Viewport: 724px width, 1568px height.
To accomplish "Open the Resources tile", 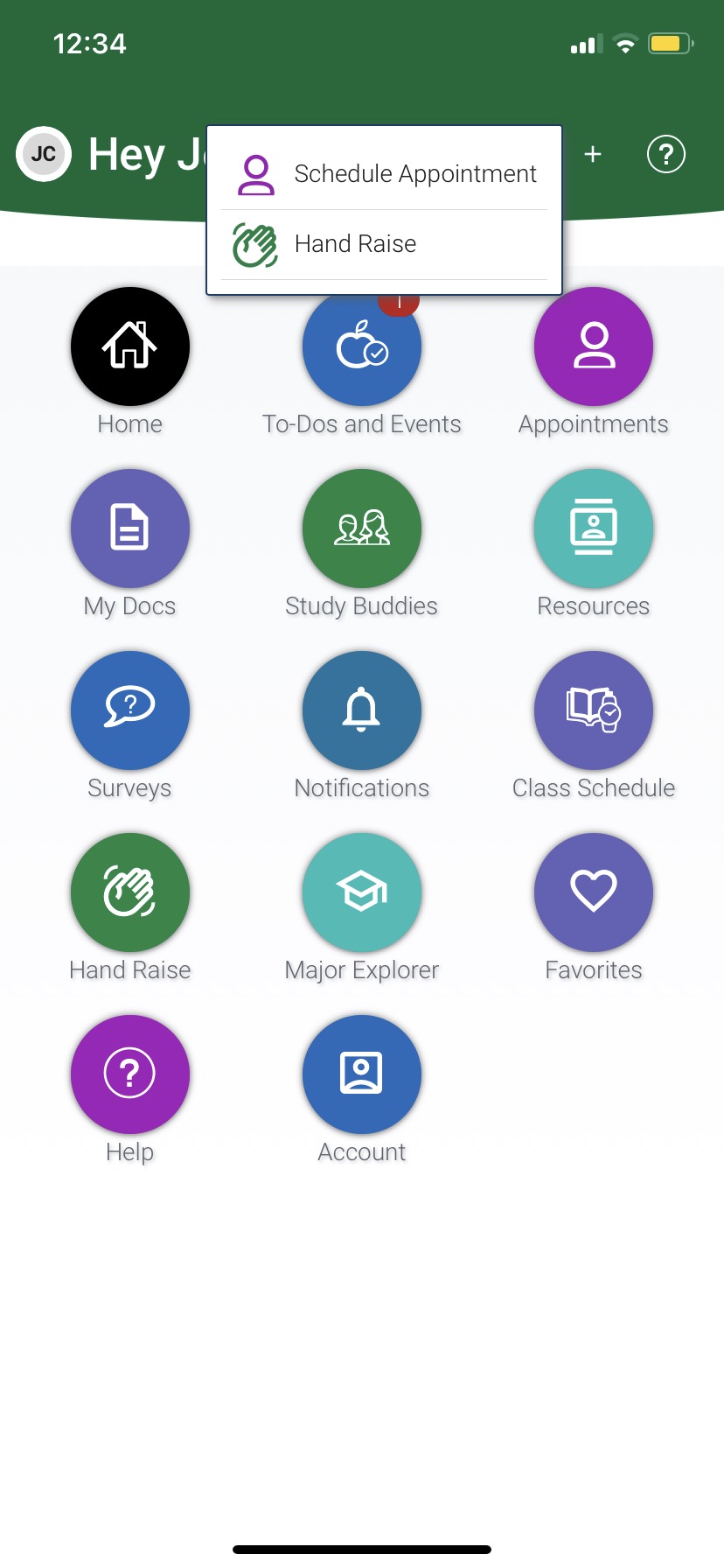I will click(x=594, y=529).
